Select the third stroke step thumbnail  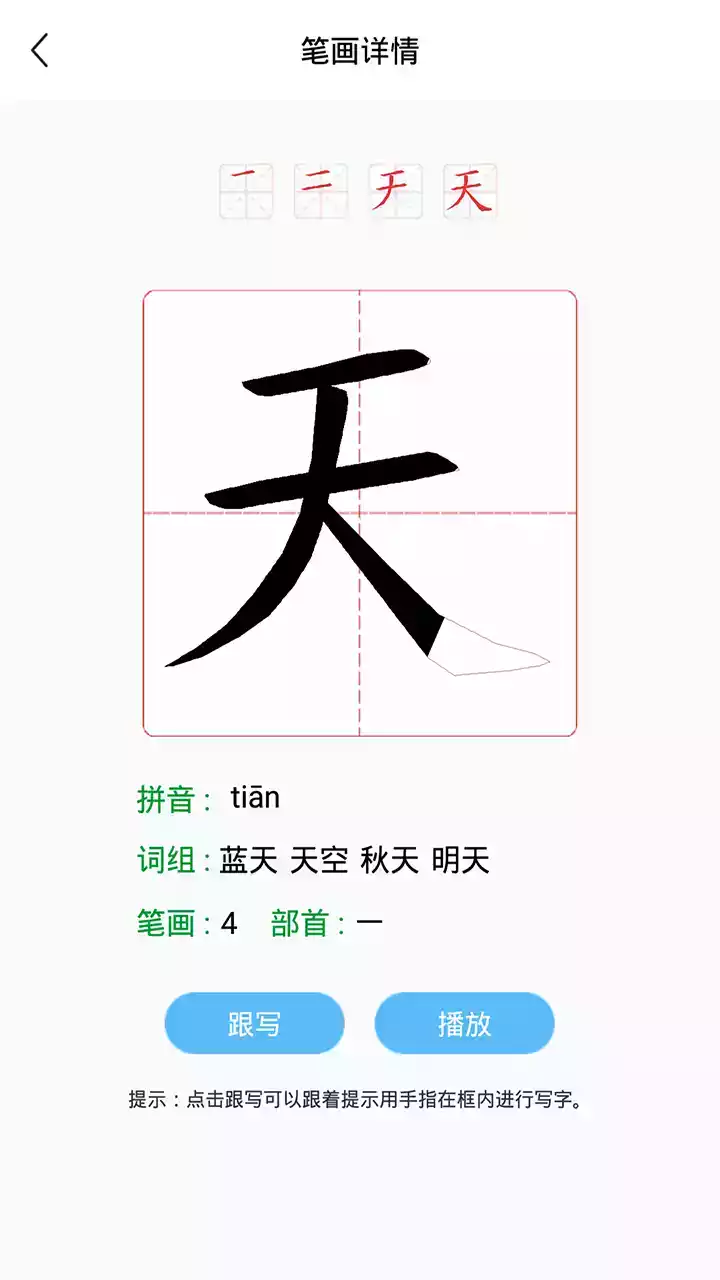[394, 190]
